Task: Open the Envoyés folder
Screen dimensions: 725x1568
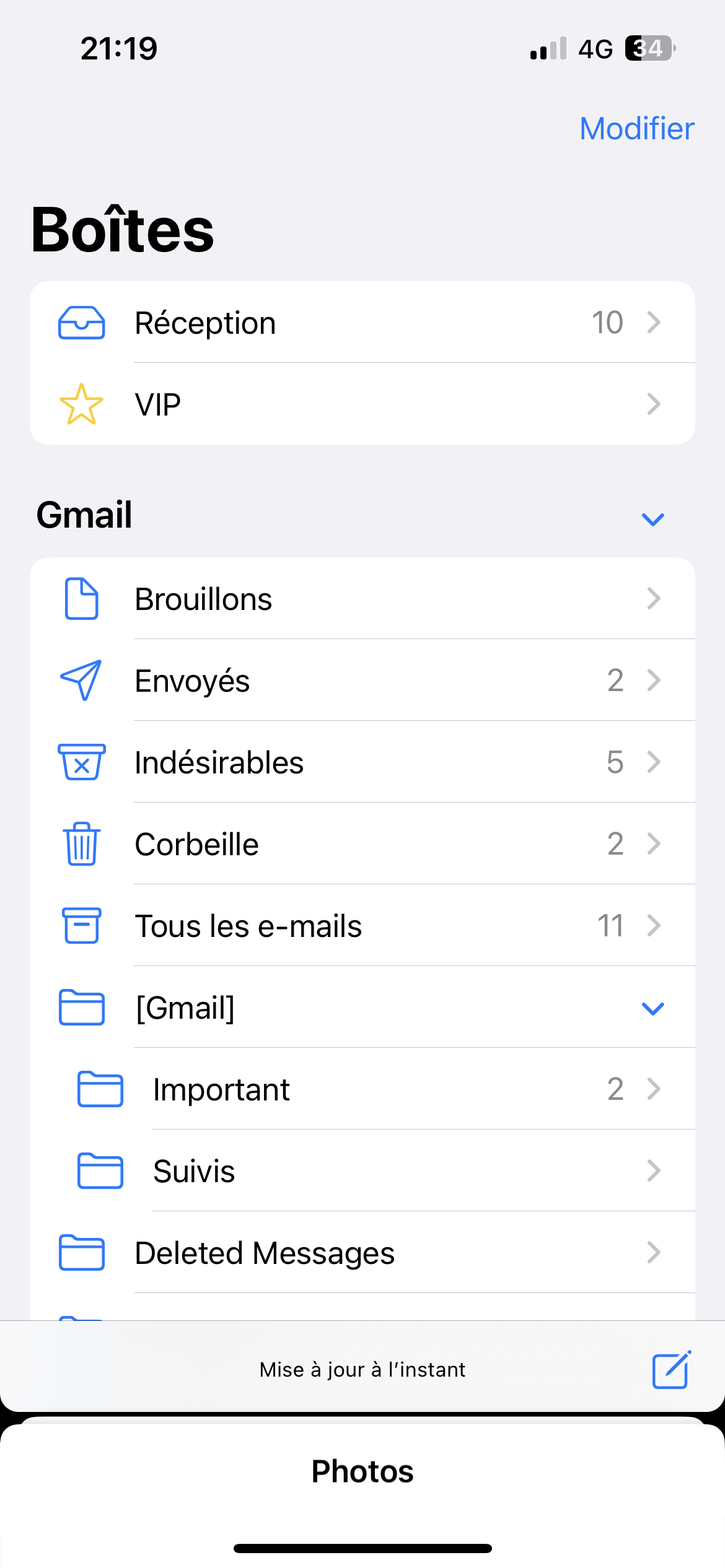Action: (362, 681)
